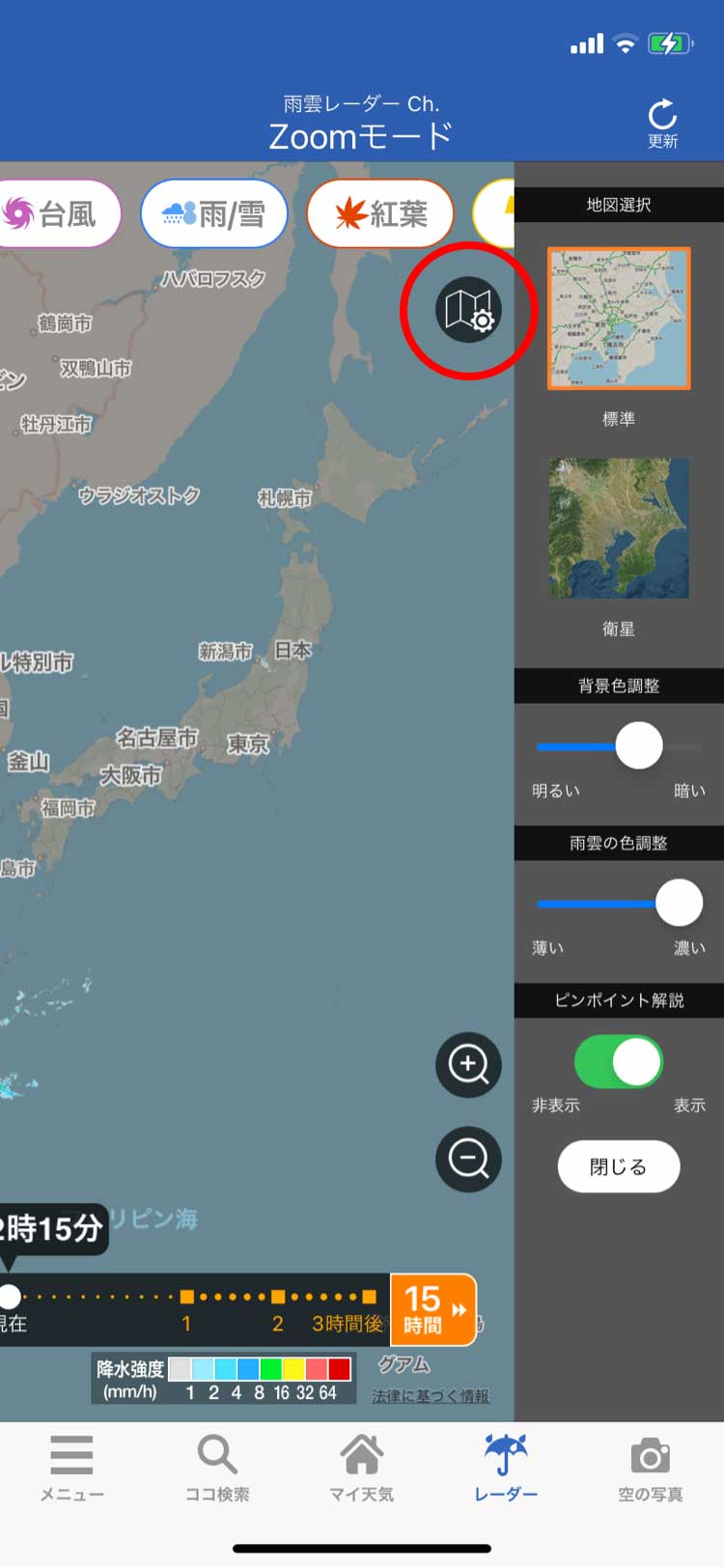Jump to the 1-hour timeline marker
The image size is (724, 1568).
click(187, 1297)
